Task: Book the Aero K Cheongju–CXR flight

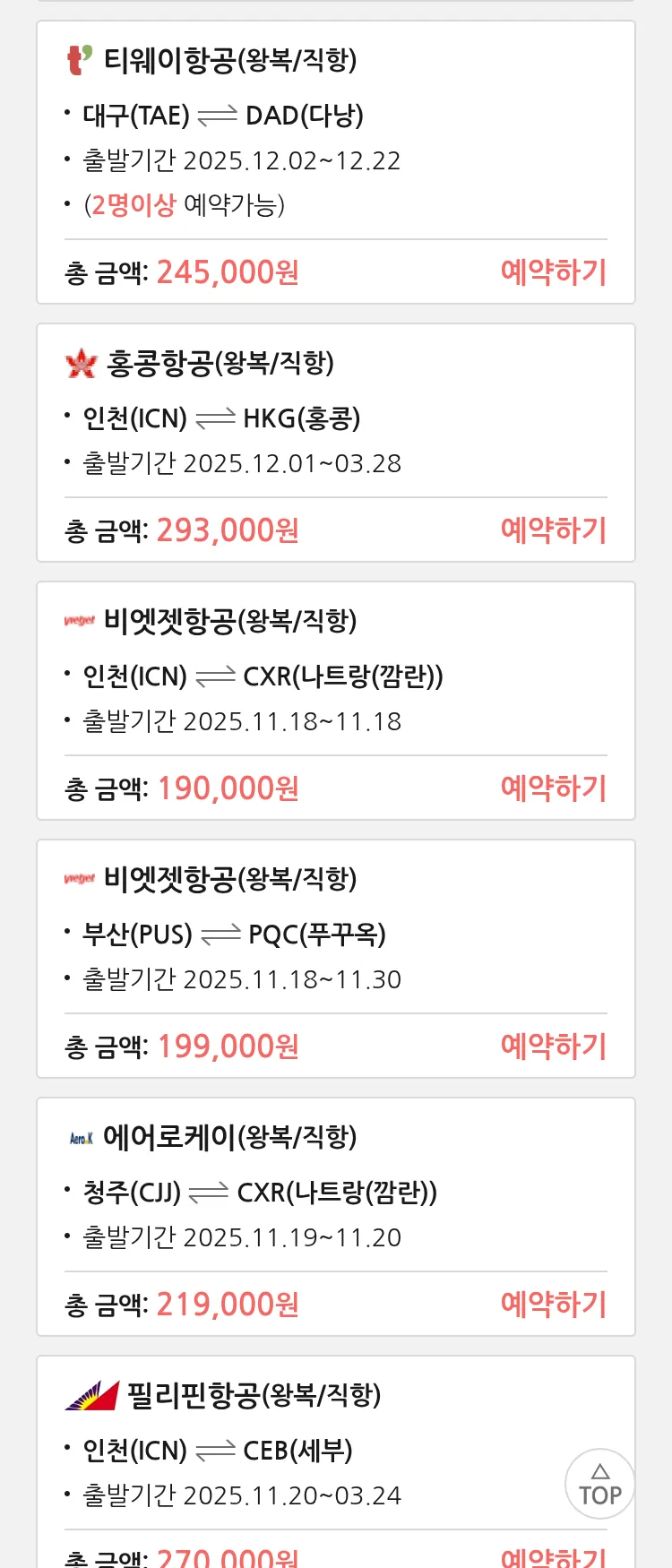Action: pos(553,1304)
